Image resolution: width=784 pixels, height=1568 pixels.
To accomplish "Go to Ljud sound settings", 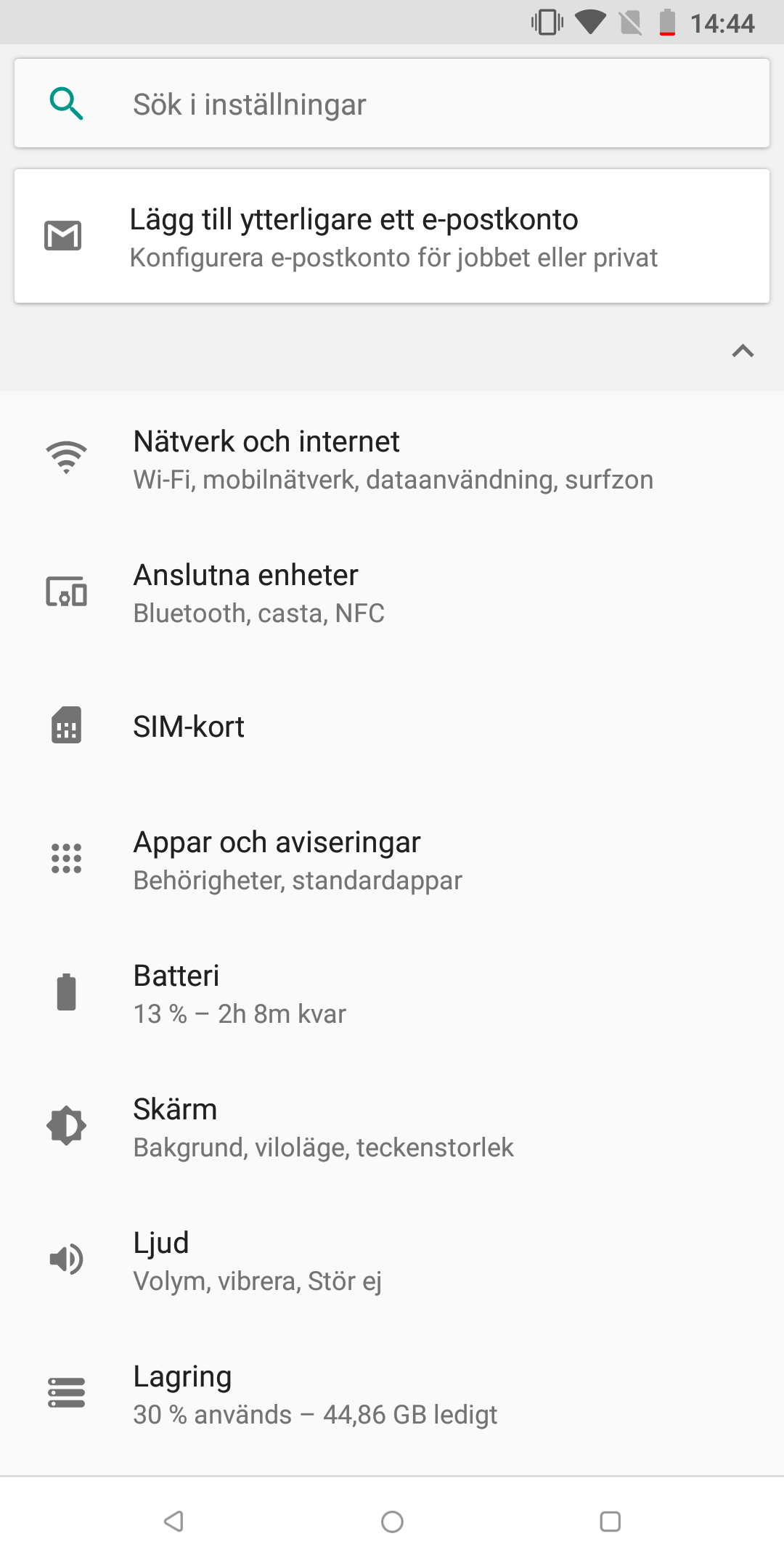I will (392, 1260).
